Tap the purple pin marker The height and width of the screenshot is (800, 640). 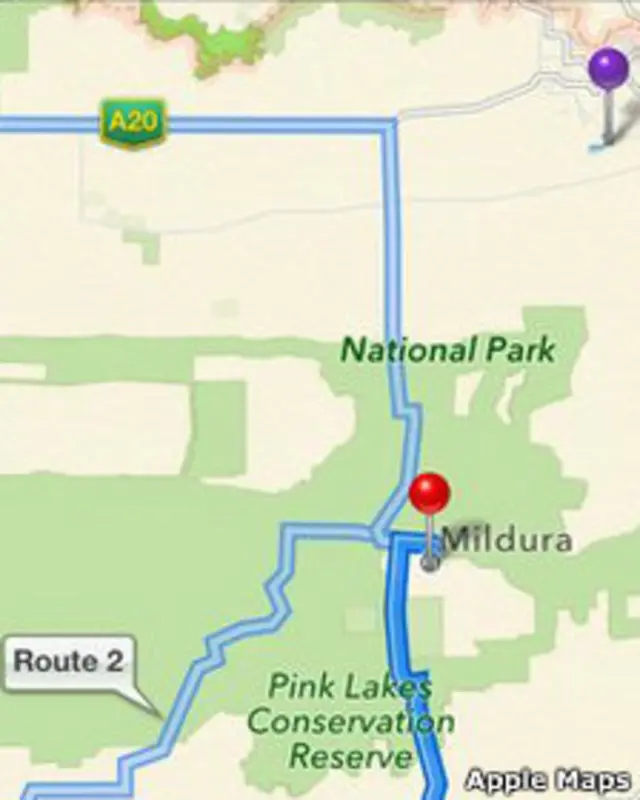point(607,70)
